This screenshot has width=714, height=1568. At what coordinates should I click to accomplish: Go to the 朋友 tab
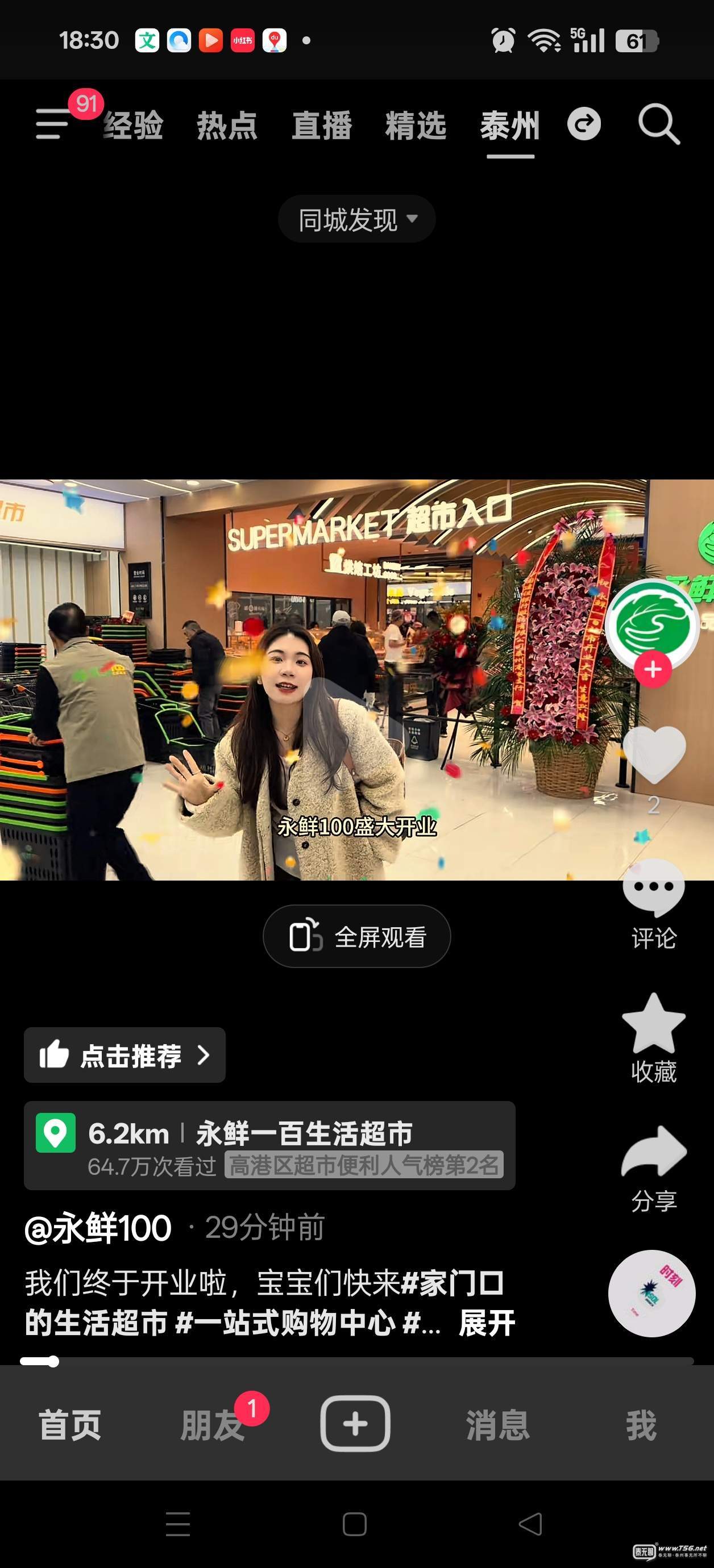[212, 1425]
